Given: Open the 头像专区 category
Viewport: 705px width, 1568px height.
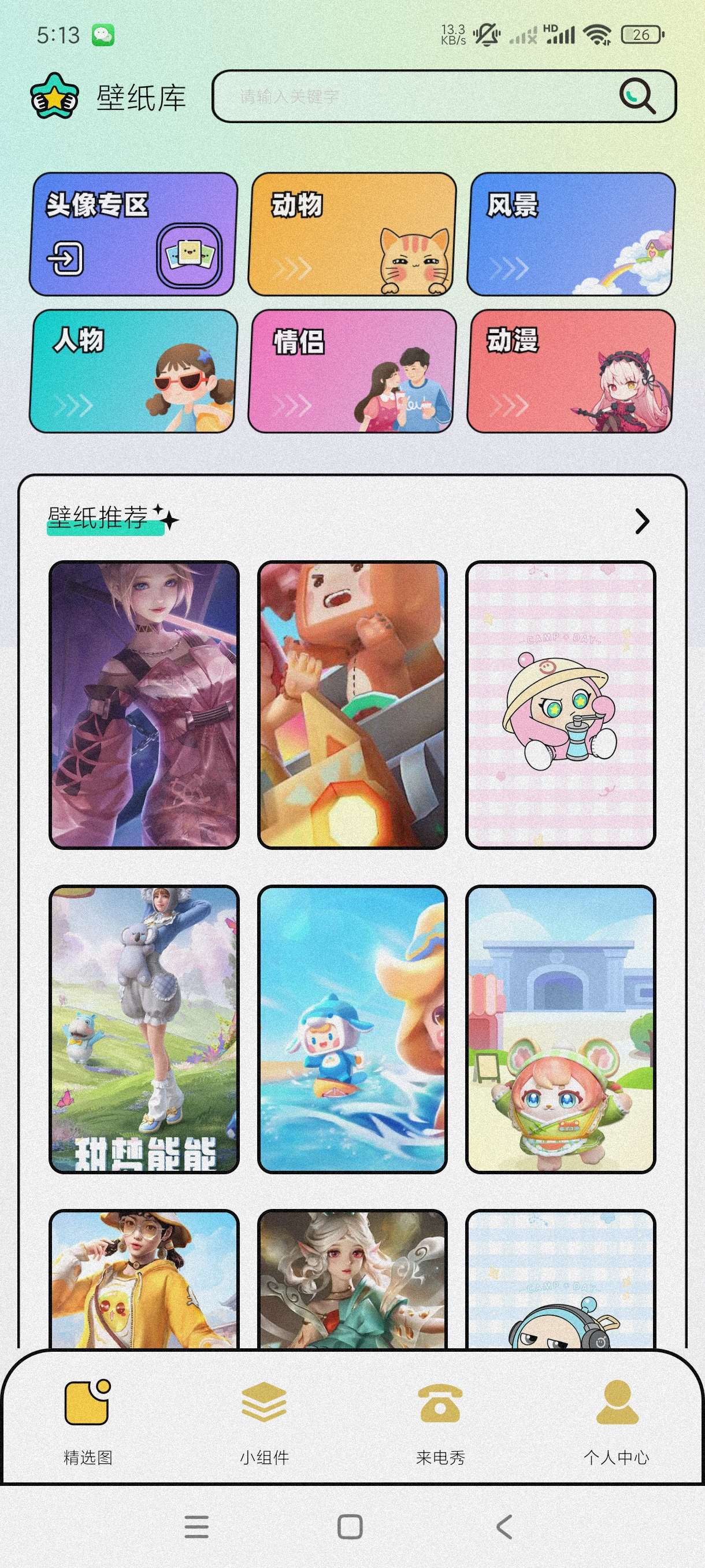Looking at the screenshot, I should click(133, 234).
